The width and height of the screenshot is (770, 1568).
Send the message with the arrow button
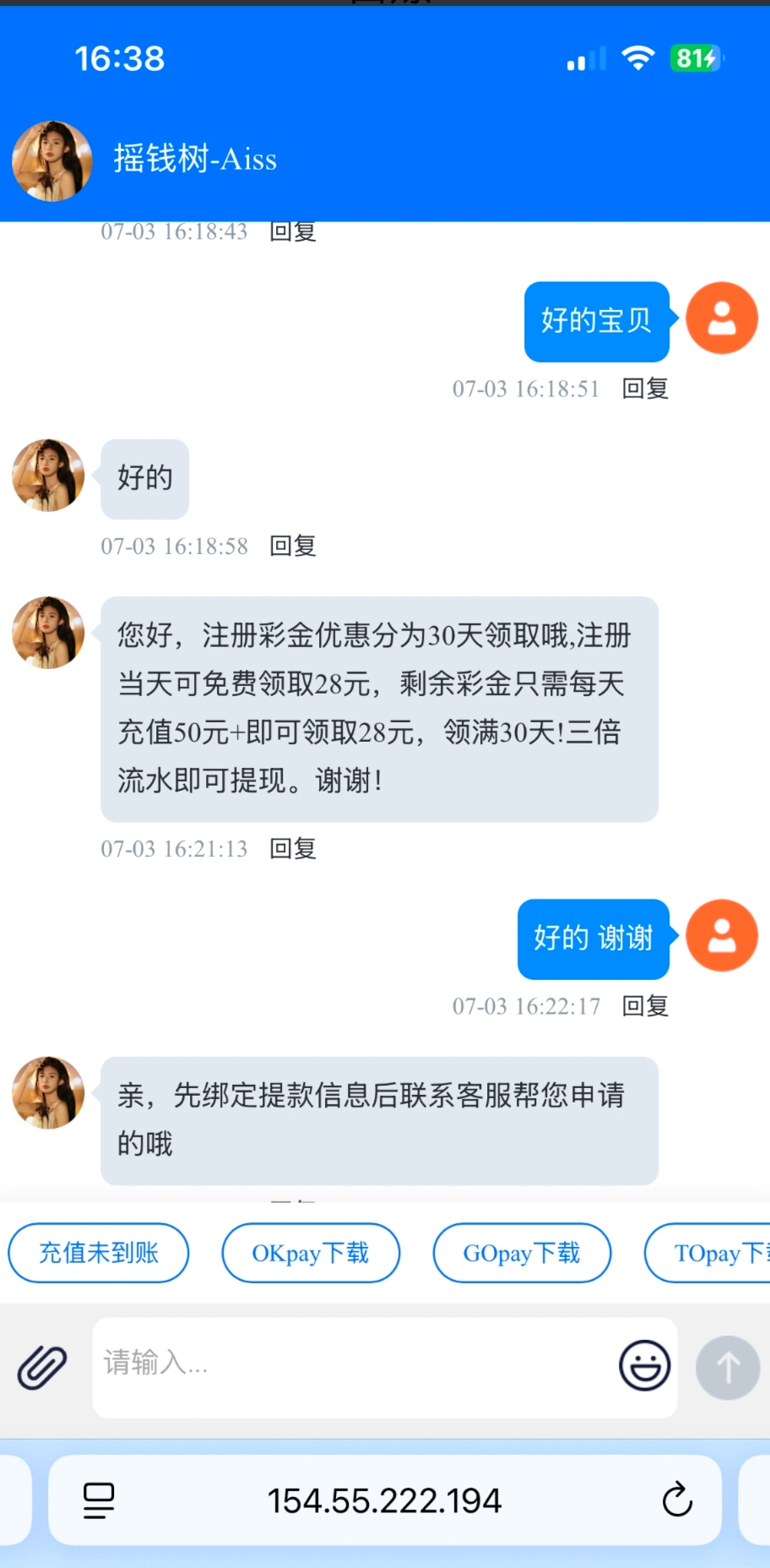click(728, 1367)
